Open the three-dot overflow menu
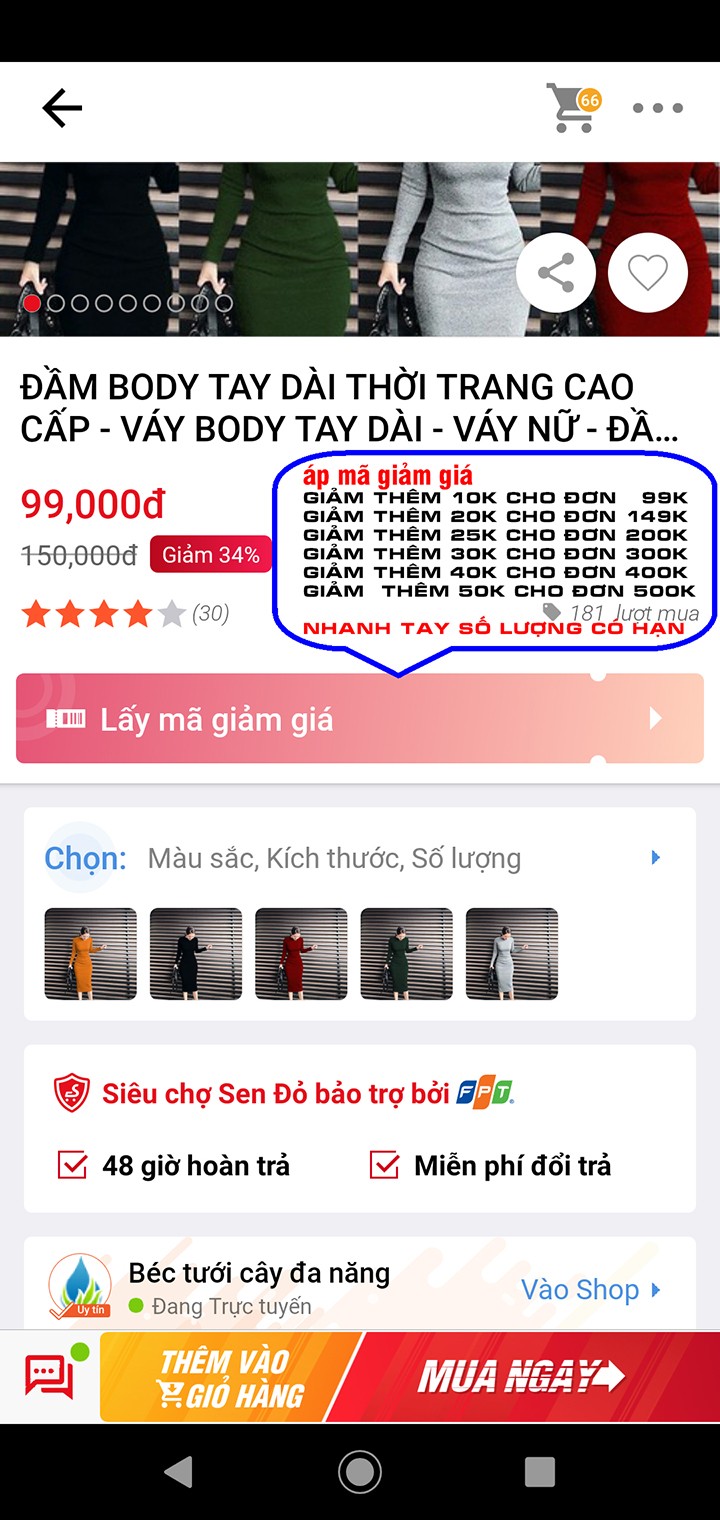This screenshot has height=1520, width=720. coord(657,108)
